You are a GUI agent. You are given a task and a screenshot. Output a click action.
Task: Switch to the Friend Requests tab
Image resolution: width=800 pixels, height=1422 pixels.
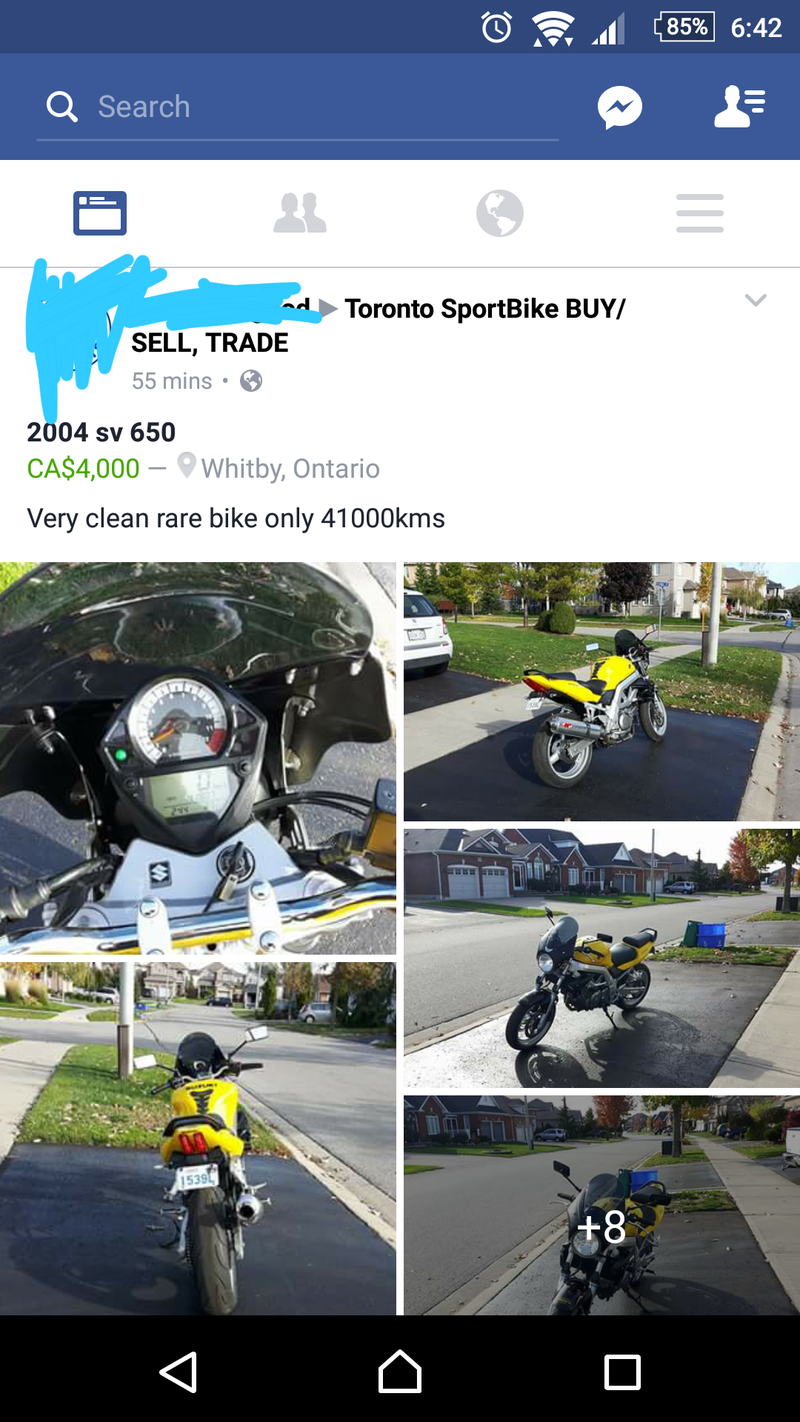300,213
